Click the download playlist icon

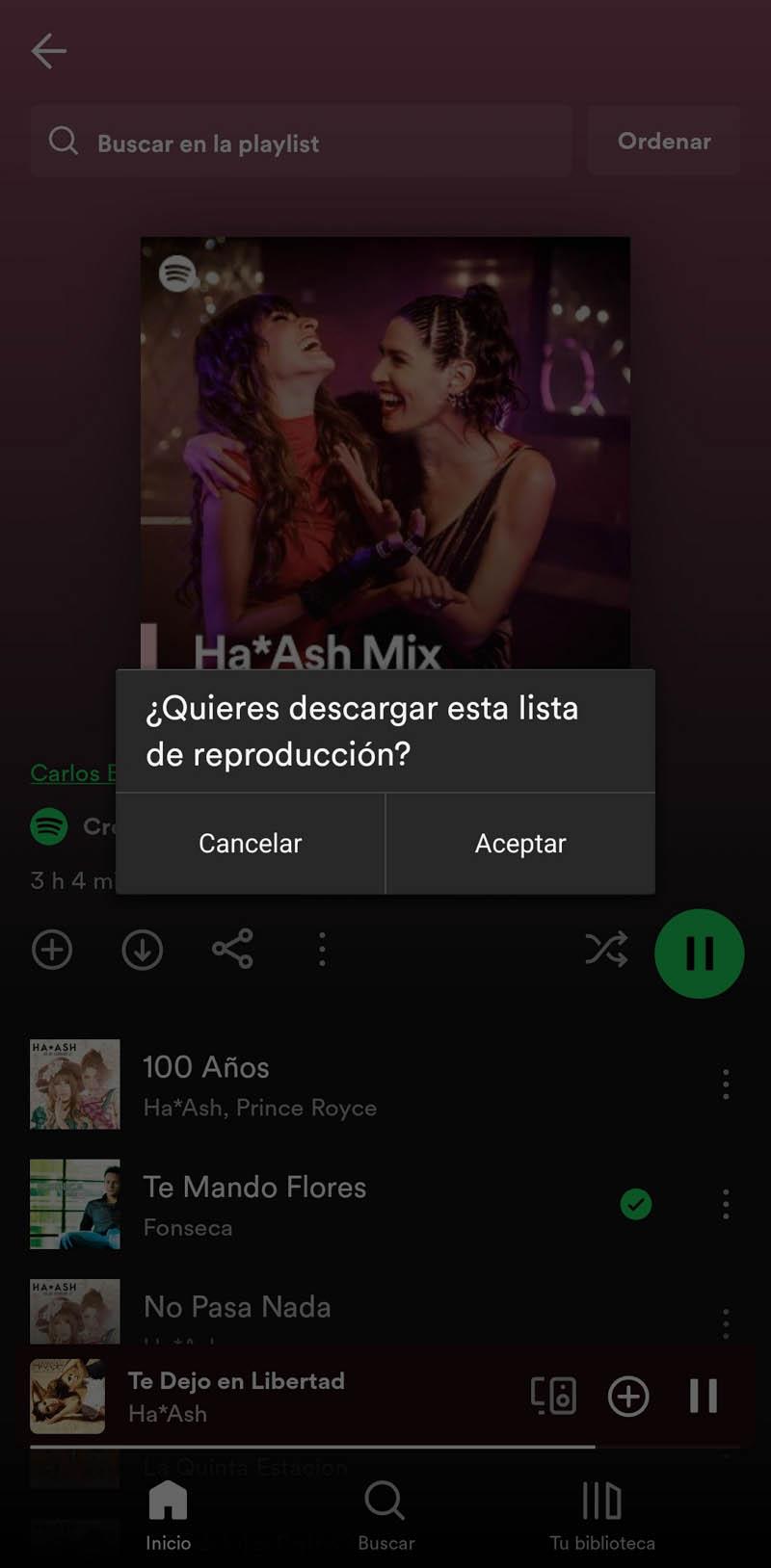(143, 949)
